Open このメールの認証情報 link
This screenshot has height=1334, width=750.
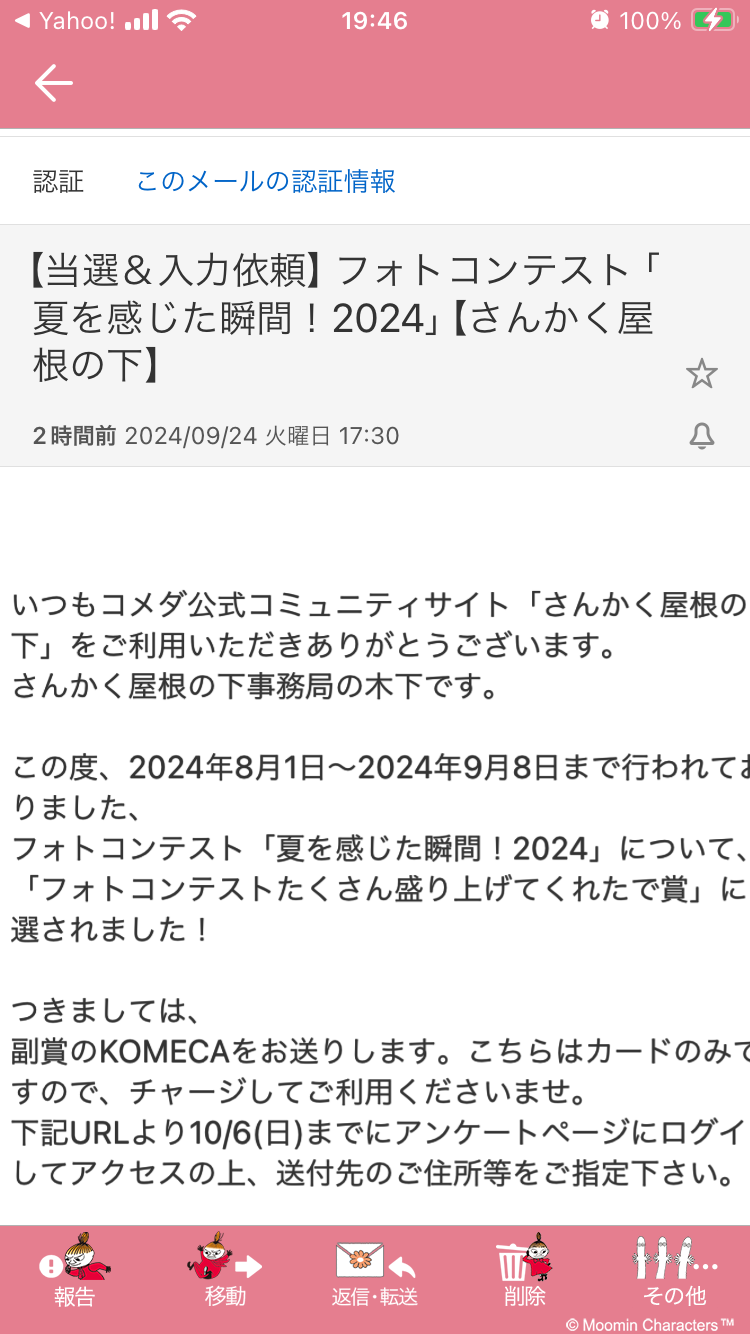click(x=266, y=181)
